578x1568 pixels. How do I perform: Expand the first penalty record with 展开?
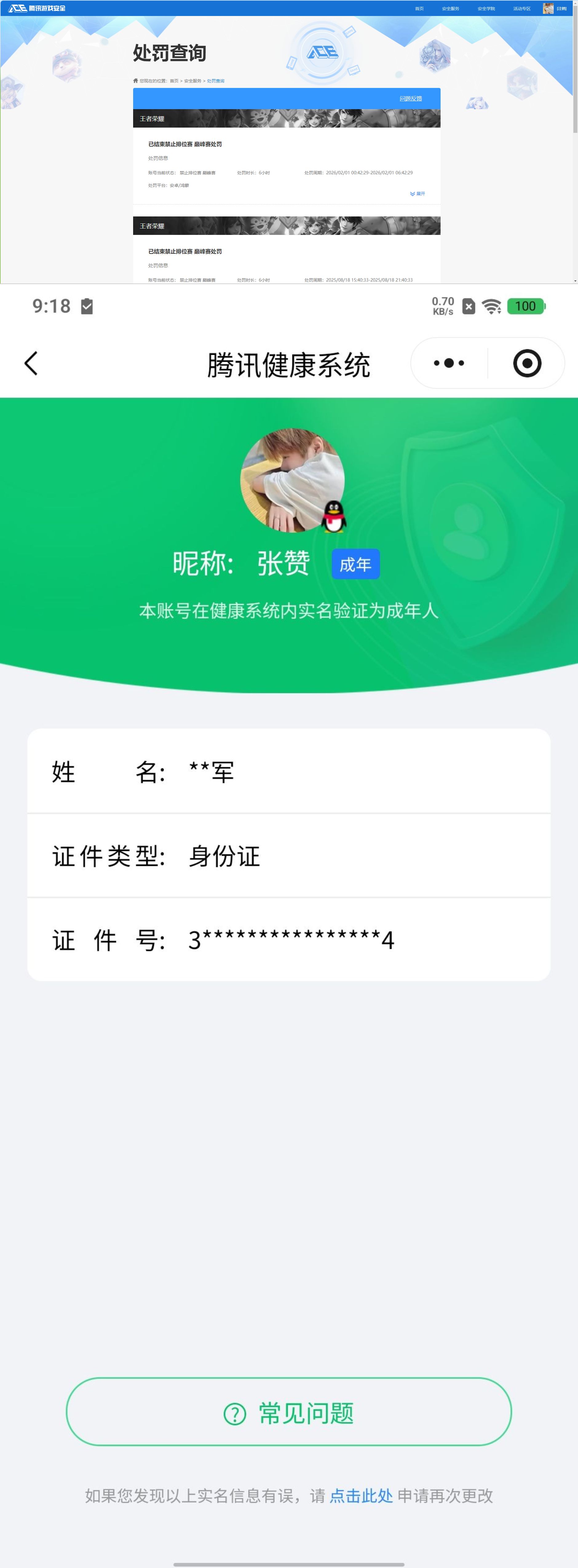point(418,194)
